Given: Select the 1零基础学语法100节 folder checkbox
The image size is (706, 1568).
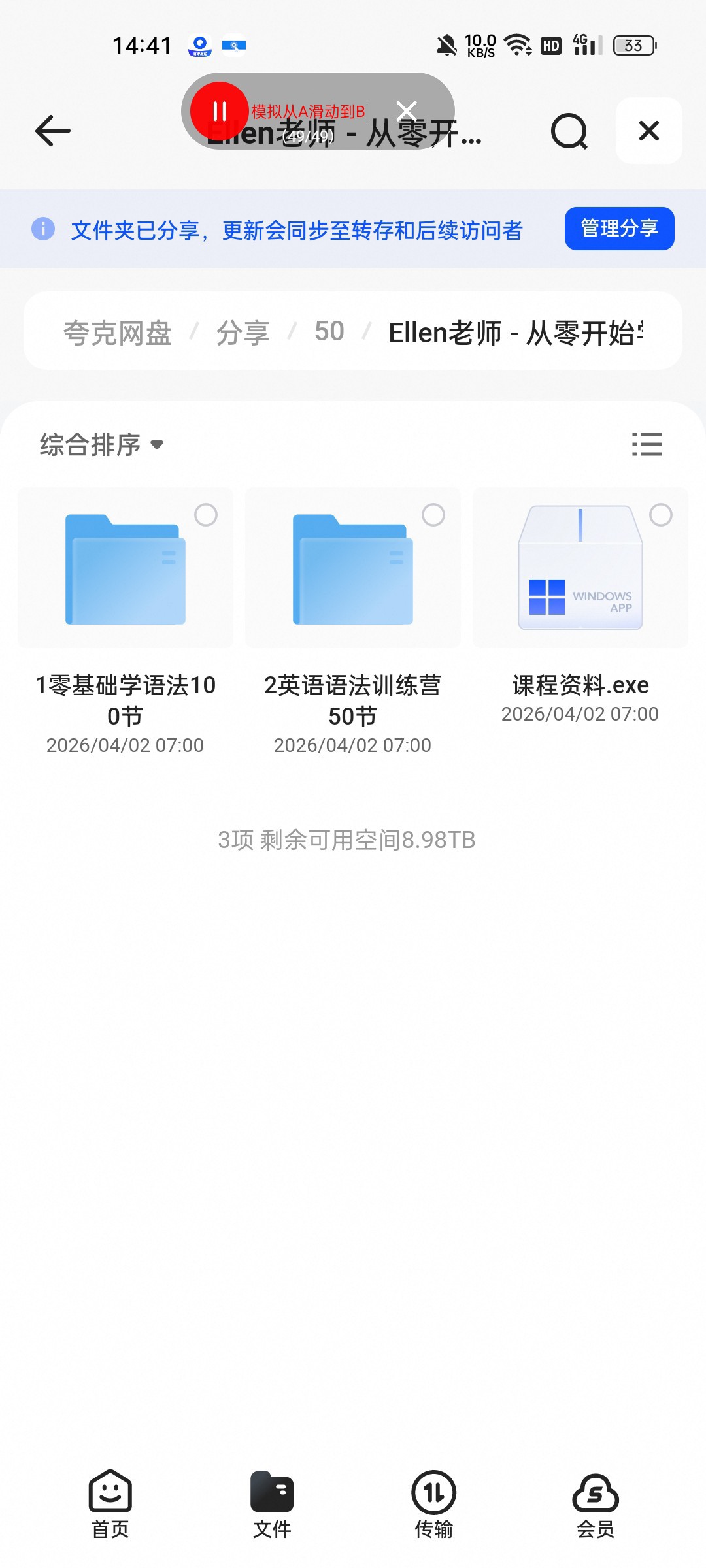Looking at the screenshot, I should 206,515.
